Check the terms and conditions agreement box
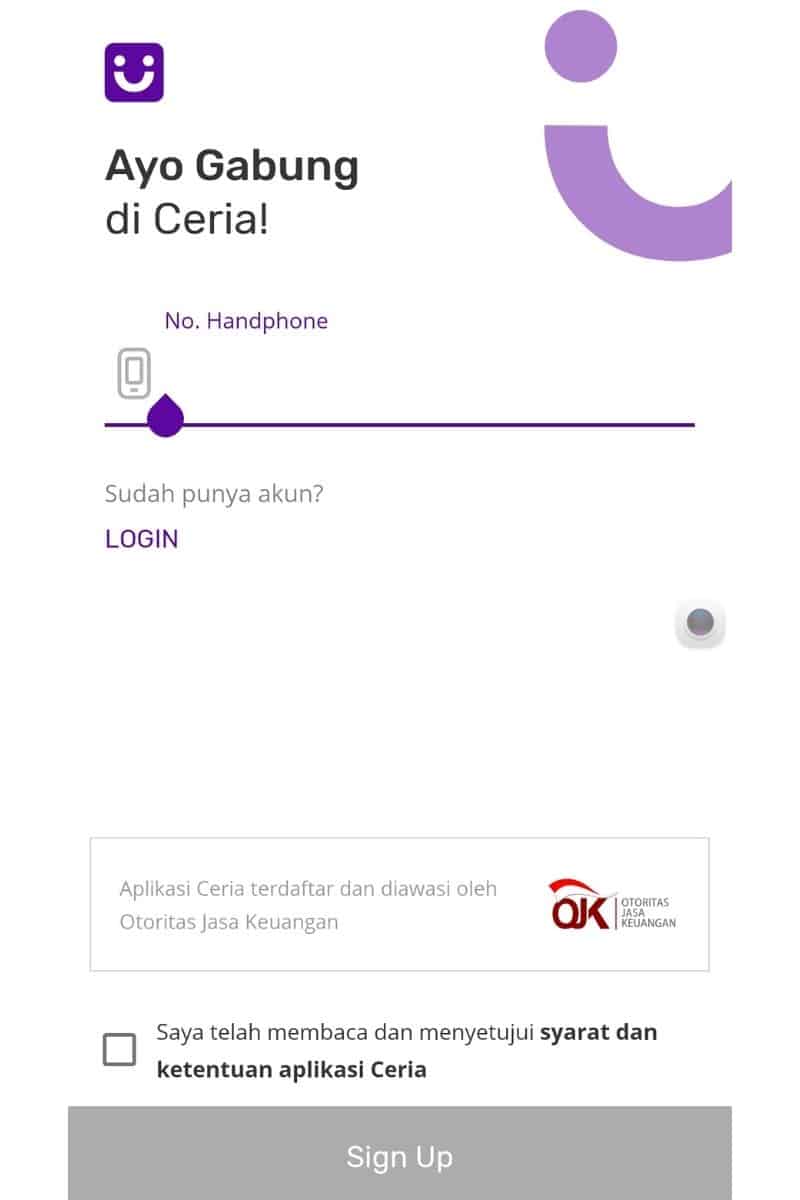The height and width of the screenshot is (1200, 800). 120,1050
